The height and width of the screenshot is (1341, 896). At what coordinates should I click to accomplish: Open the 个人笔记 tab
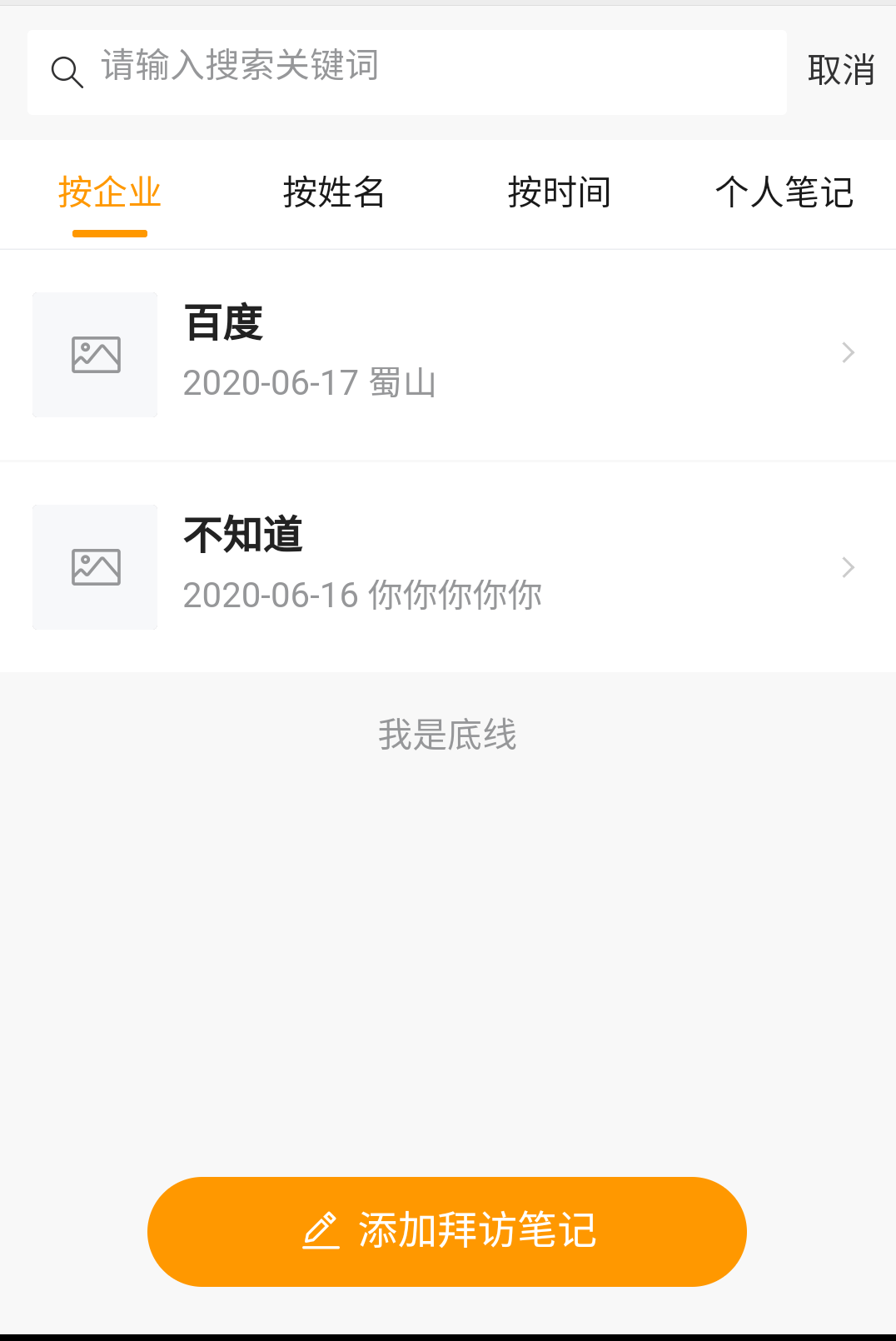[784, 193]
